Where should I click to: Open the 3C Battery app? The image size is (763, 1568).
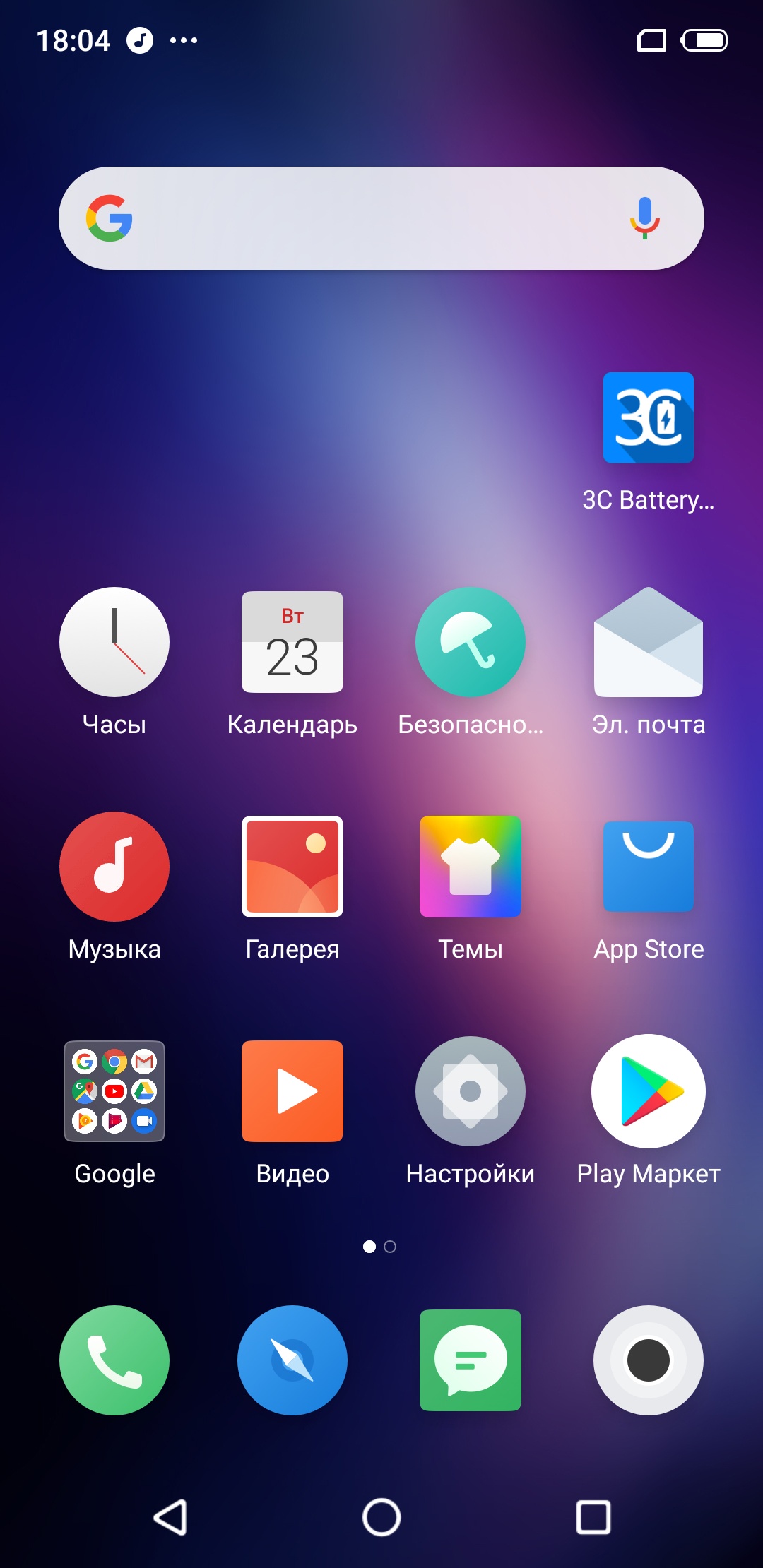click(x=648, y=417)
